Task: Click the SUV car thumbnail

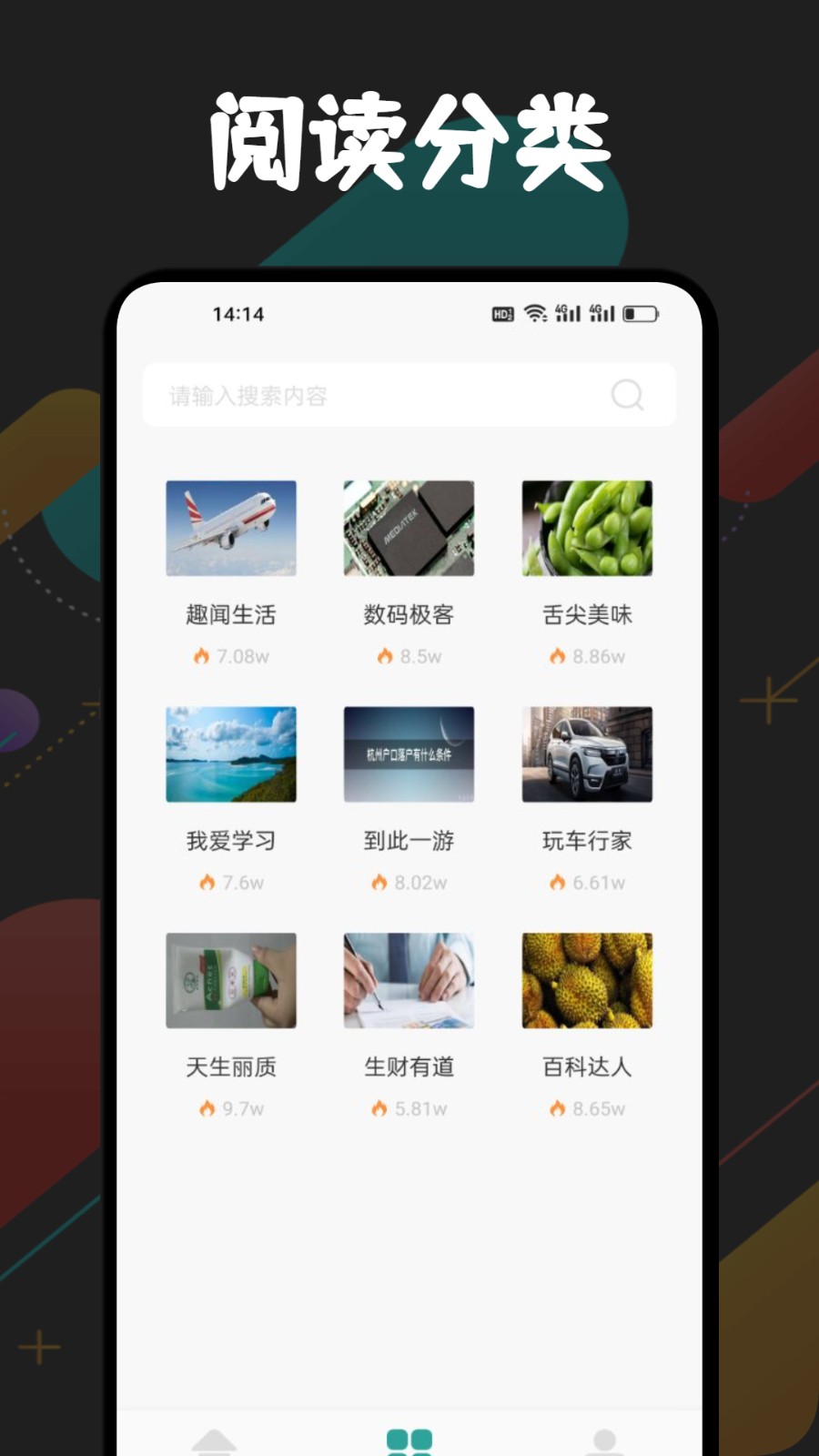Action: [x=587, y=753]
